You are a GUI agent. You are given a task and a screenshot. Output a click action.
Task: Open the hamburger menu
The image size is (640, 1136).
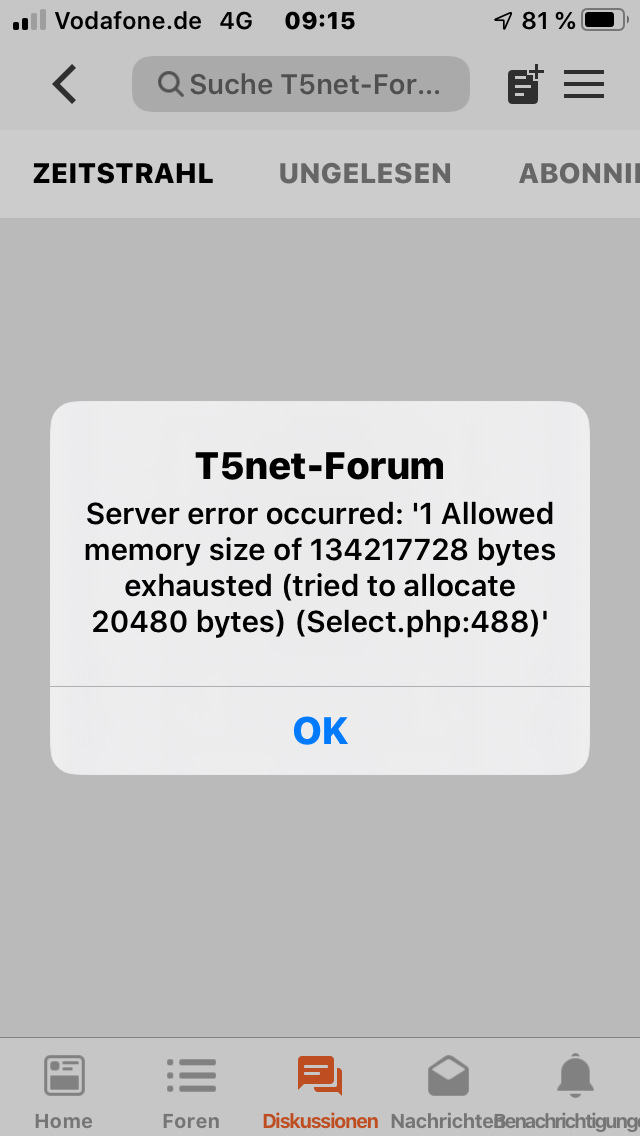click(x=584, y=84)
